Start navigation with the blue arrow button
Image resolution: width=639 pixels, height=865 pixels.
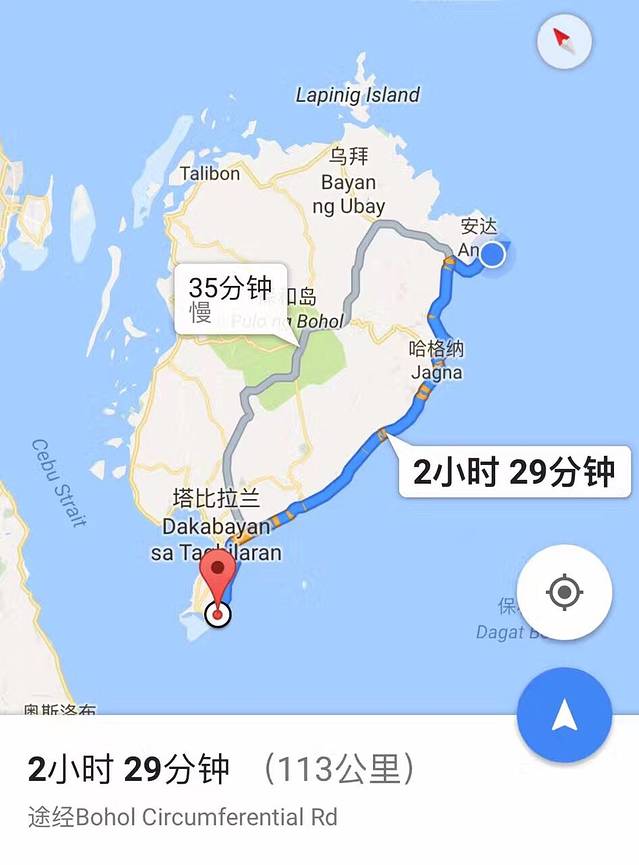point(564,715)
